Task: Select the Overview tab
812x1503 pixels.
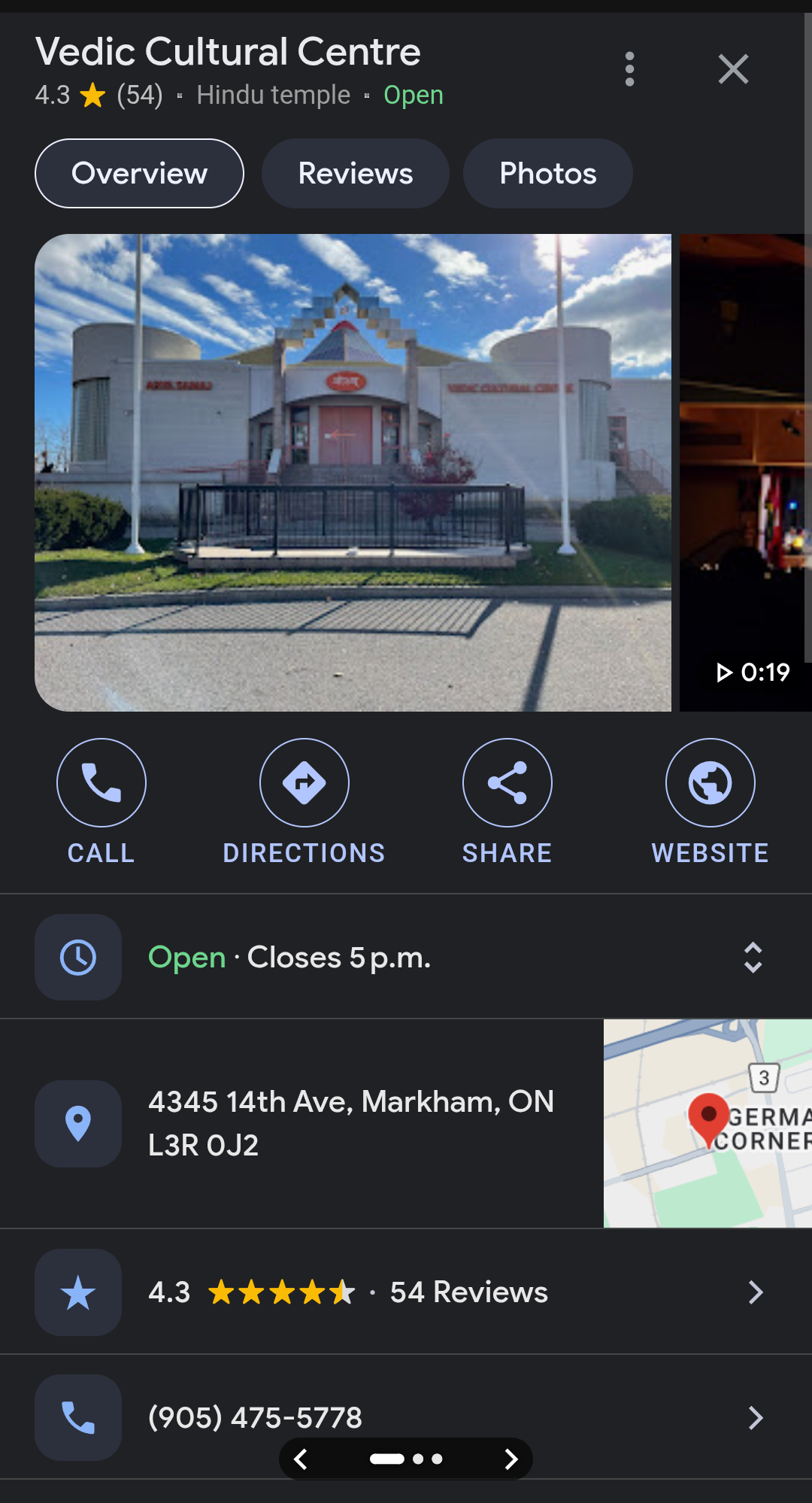Action: pyautogui.click(x=139, y=173)
